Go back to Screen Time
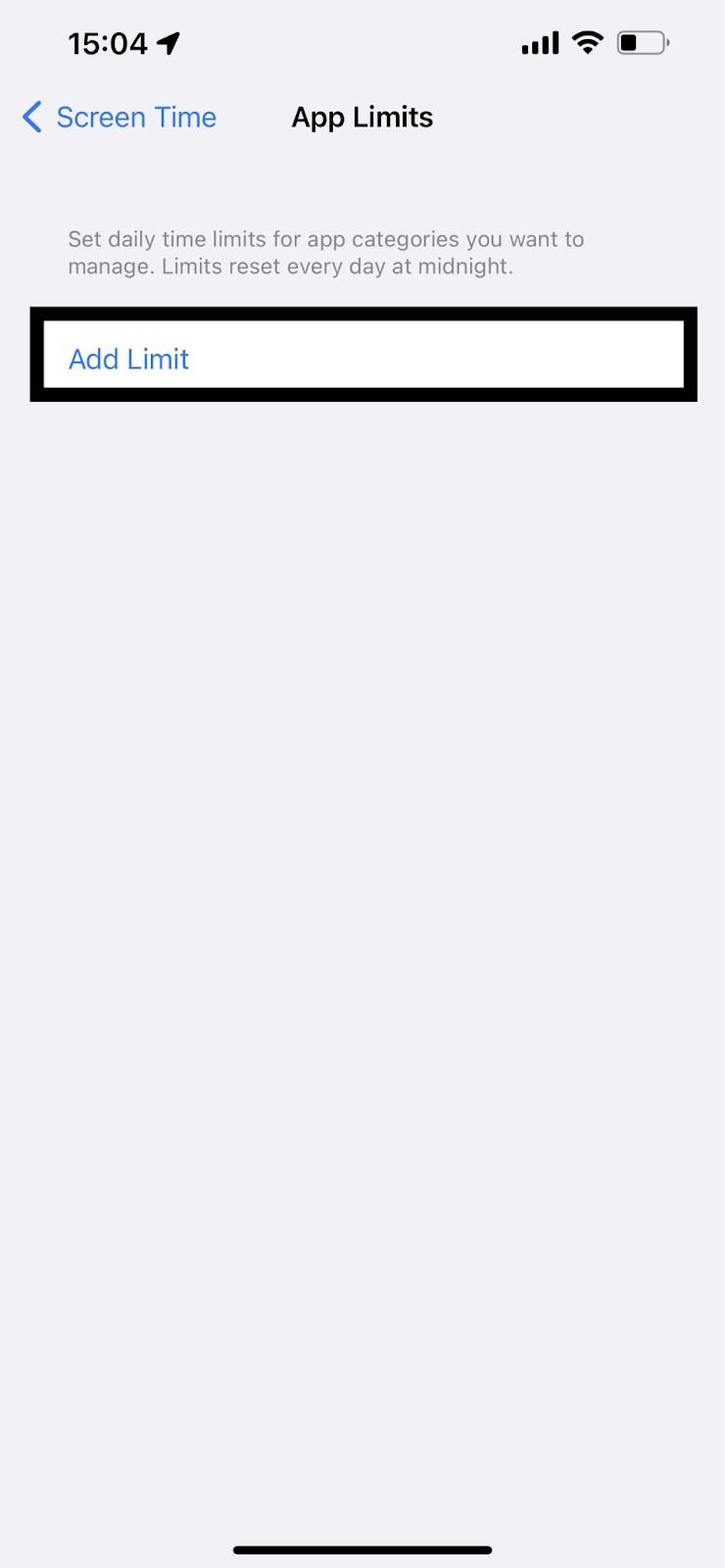Image resolution: width=725 pixels, height=1568 pixels. tap(120, 118)
